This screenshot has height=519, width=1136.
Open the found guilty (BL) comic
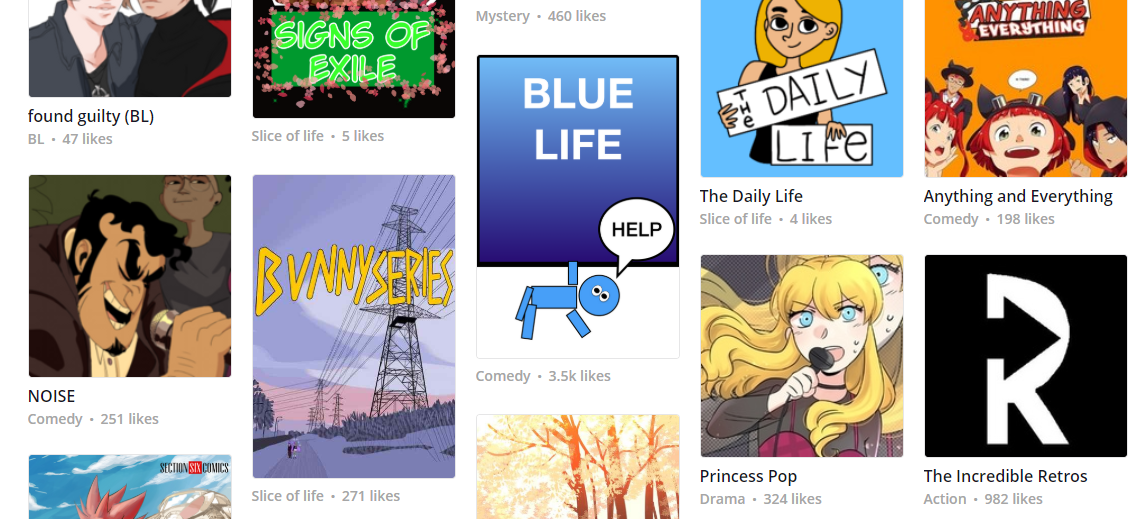click(x=130, y=48)
